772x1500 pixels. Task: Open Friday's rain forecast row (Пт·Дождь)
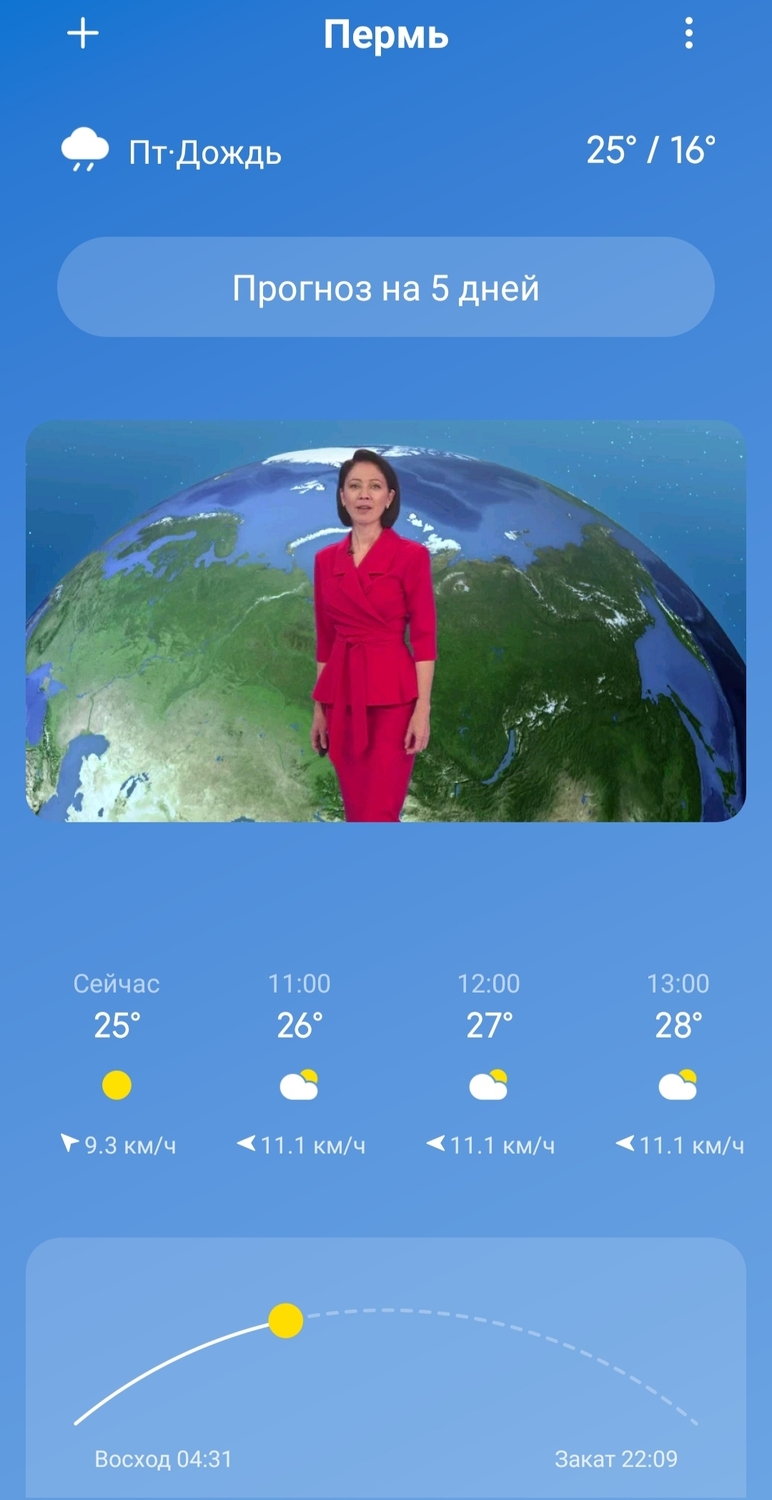388,152
